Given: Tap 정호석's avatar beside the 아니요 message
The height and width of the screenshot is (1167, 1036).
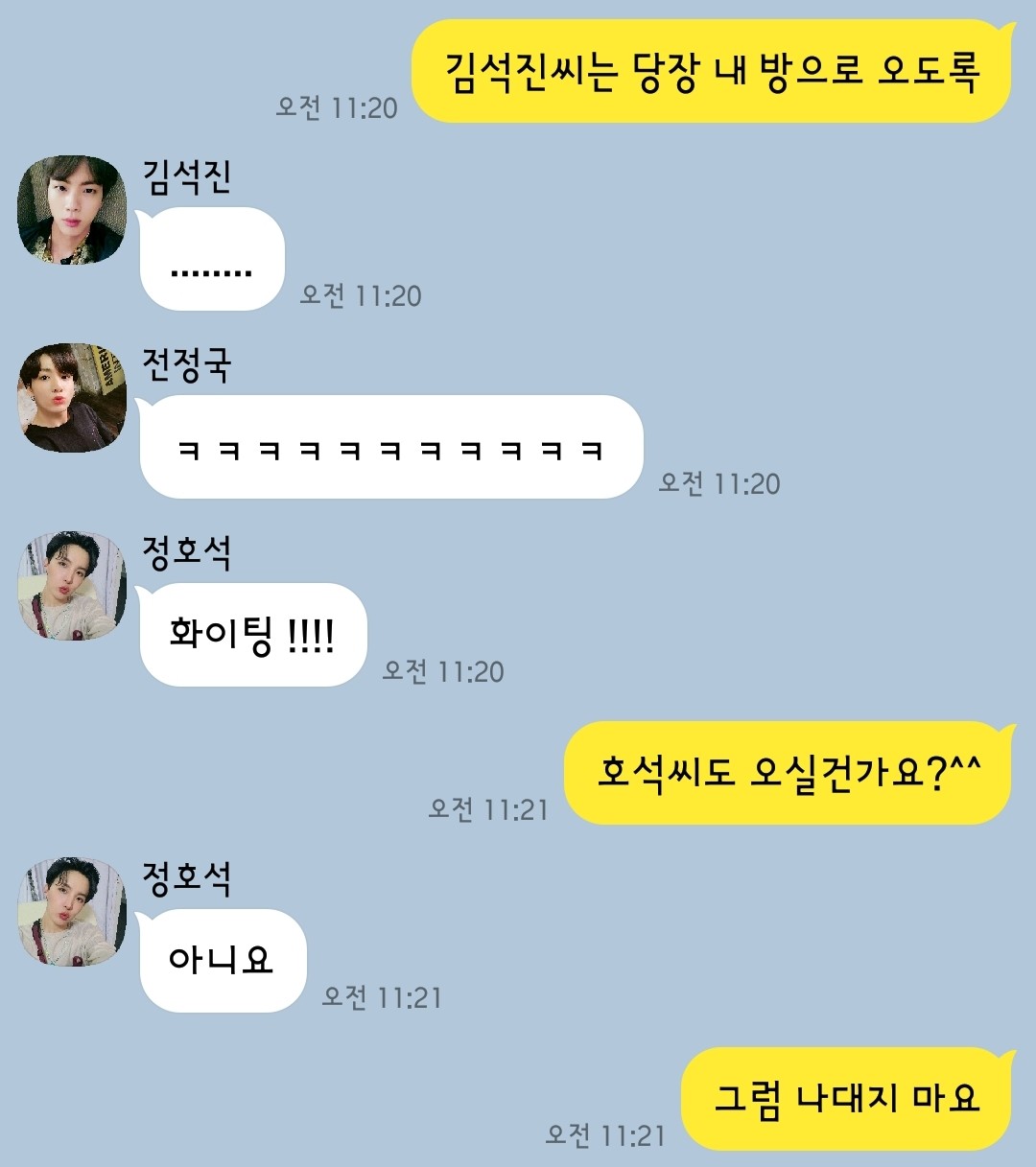Looking at the screenshot, I should (72, 912).
